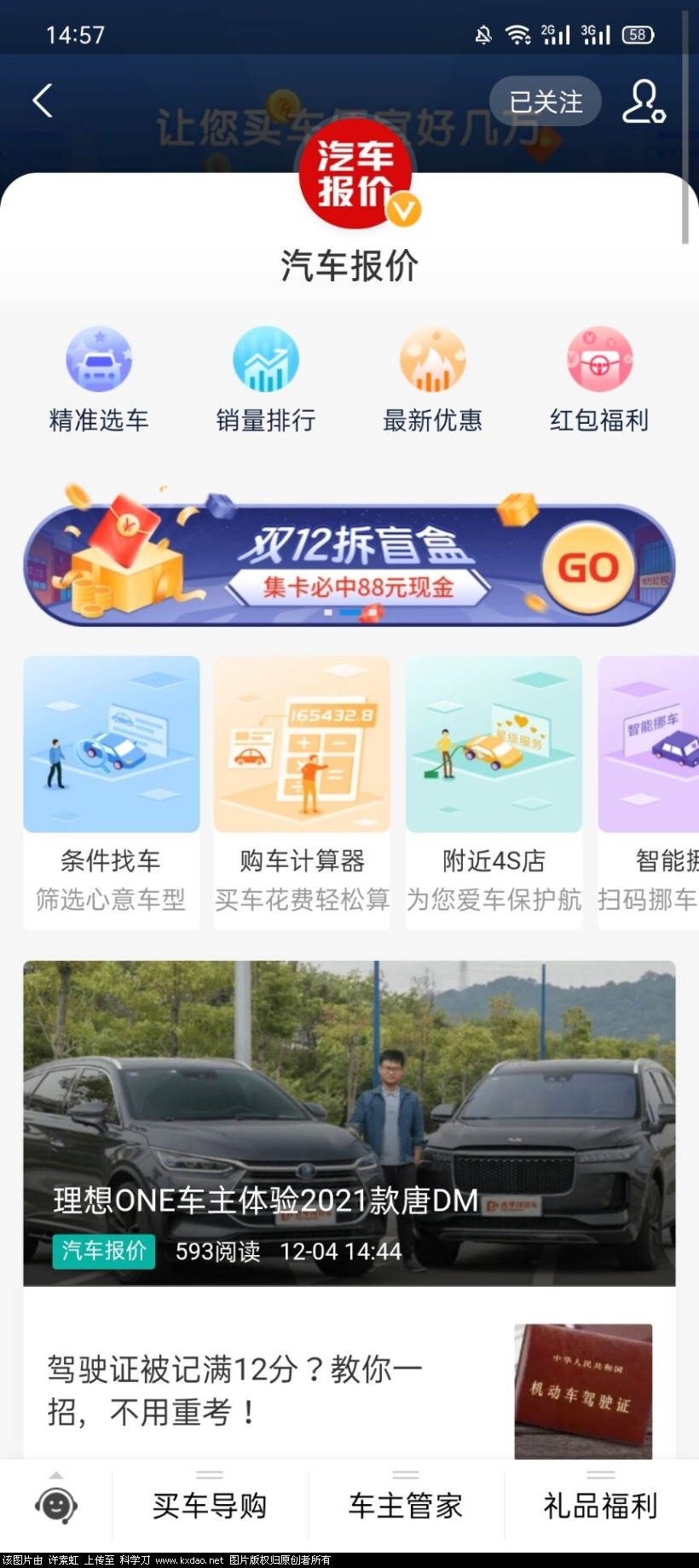Open the 购车计算器 card

click(x=302, y=791)
